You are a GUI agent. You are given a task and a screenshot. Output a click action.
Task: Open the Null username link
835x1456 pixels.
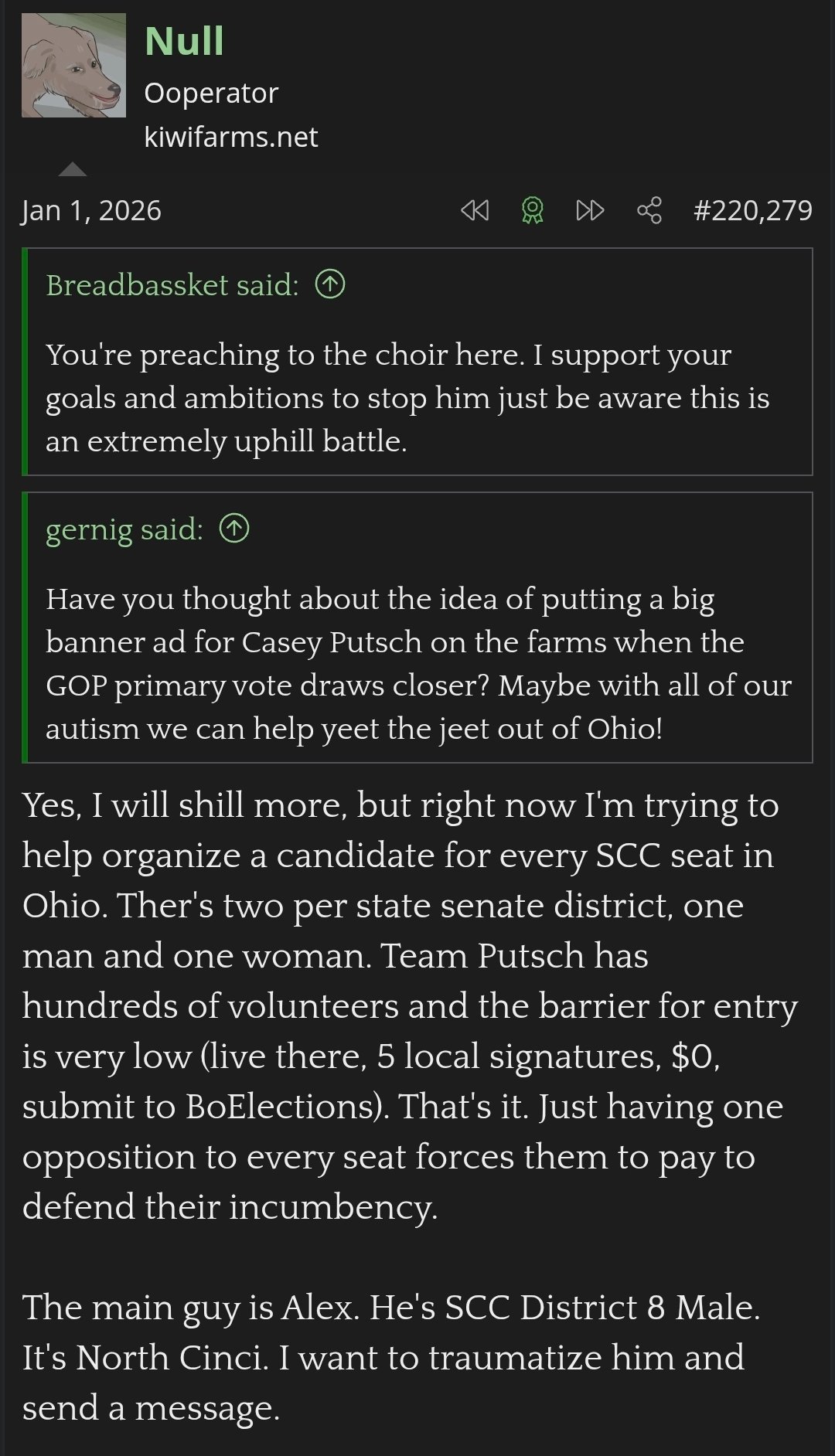coord(184,41)
